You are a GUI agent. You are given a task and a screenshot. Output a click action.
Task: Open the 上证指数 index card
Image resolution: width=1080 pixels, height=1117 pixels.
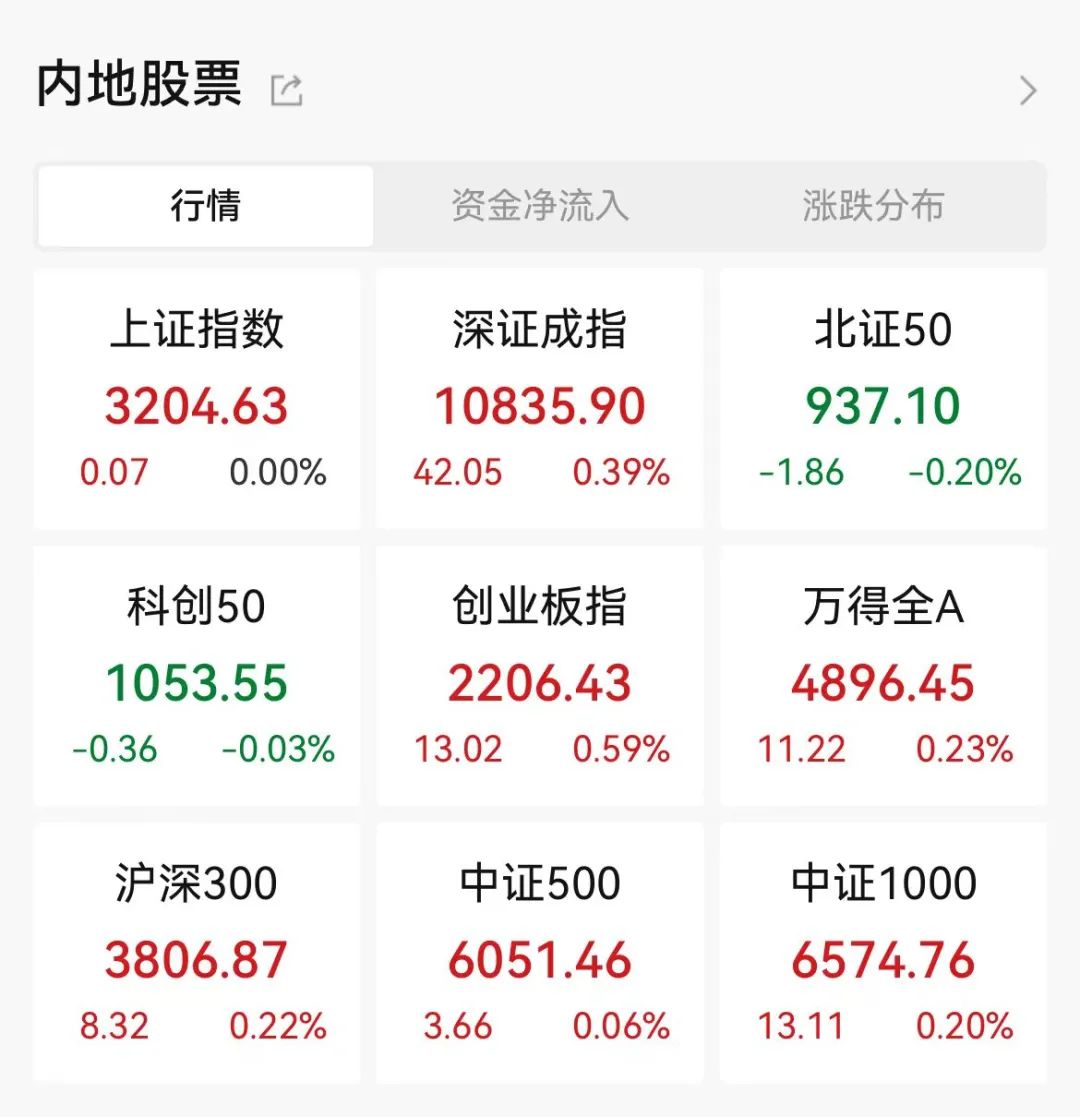197,399
